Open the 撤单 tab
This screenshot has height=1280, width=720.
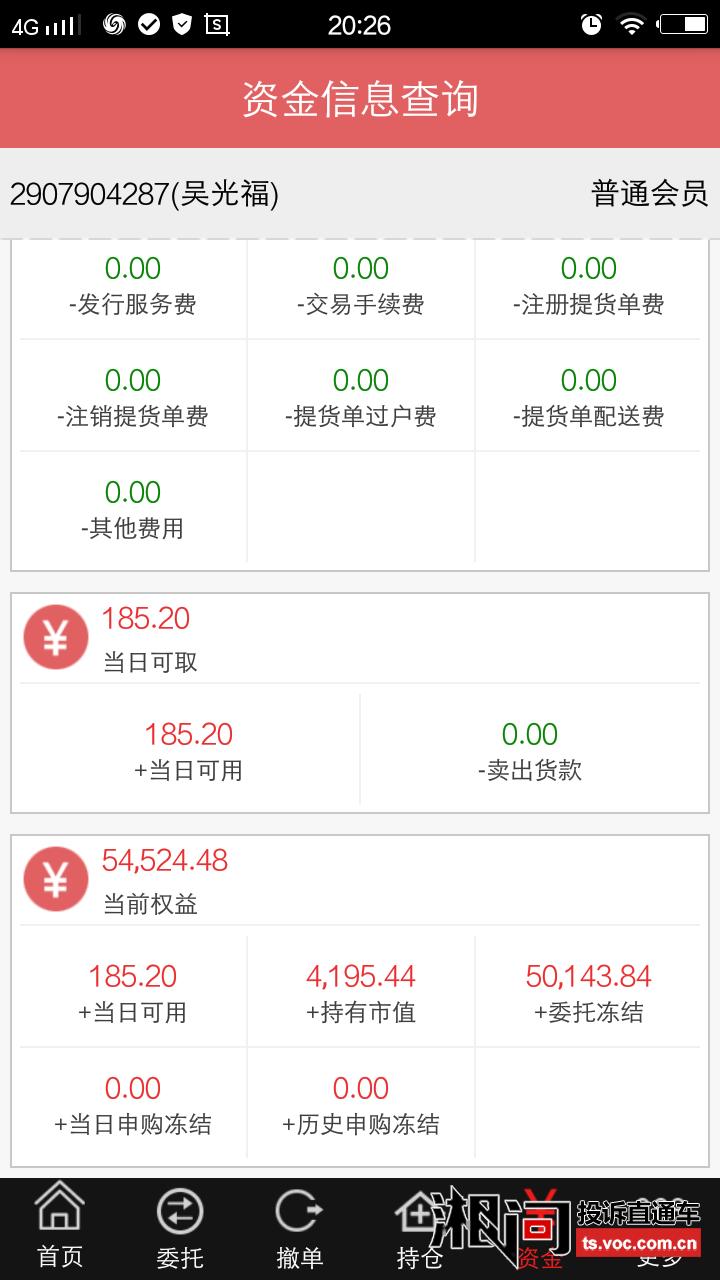(300, 1228)
